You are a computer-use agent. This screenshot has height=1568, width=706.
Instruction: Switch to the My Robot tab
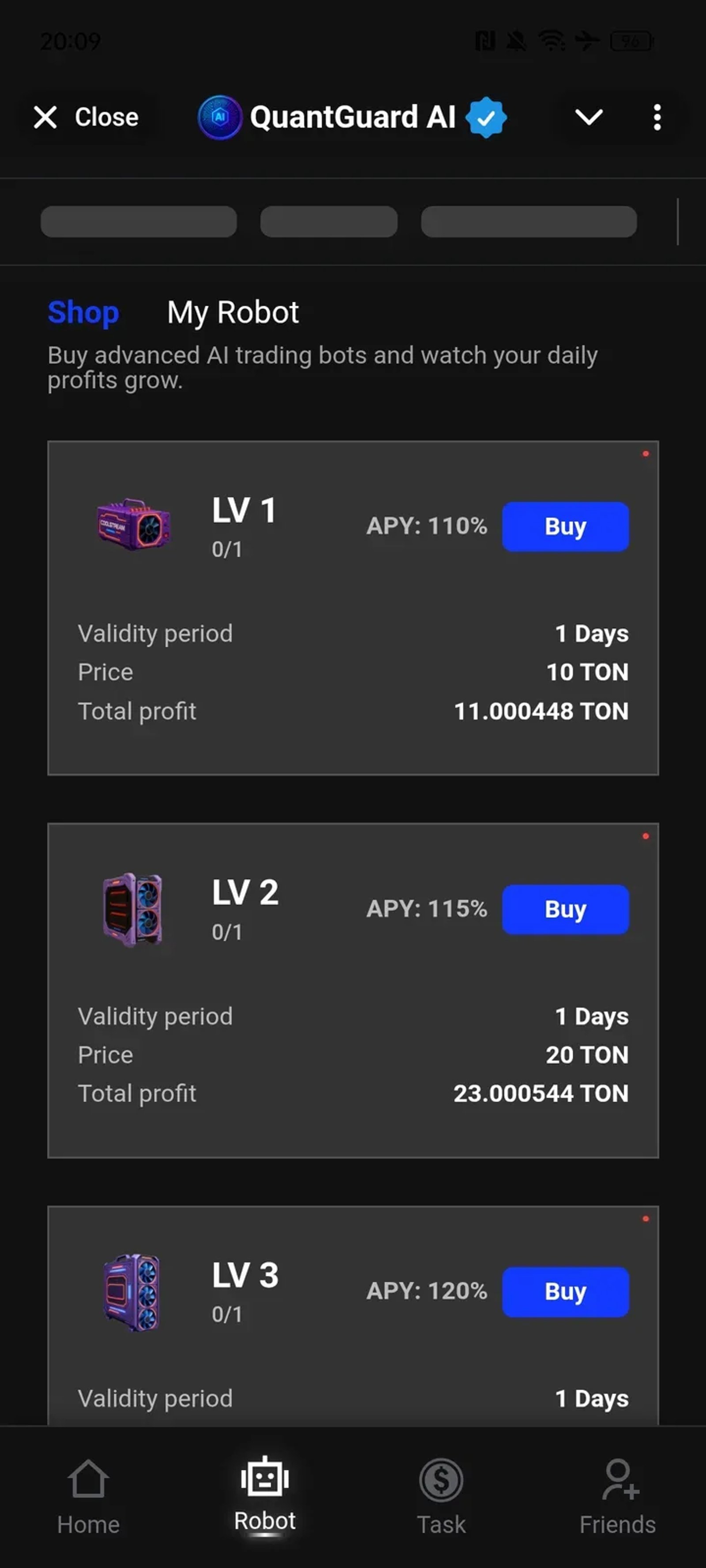click(233, 312)
